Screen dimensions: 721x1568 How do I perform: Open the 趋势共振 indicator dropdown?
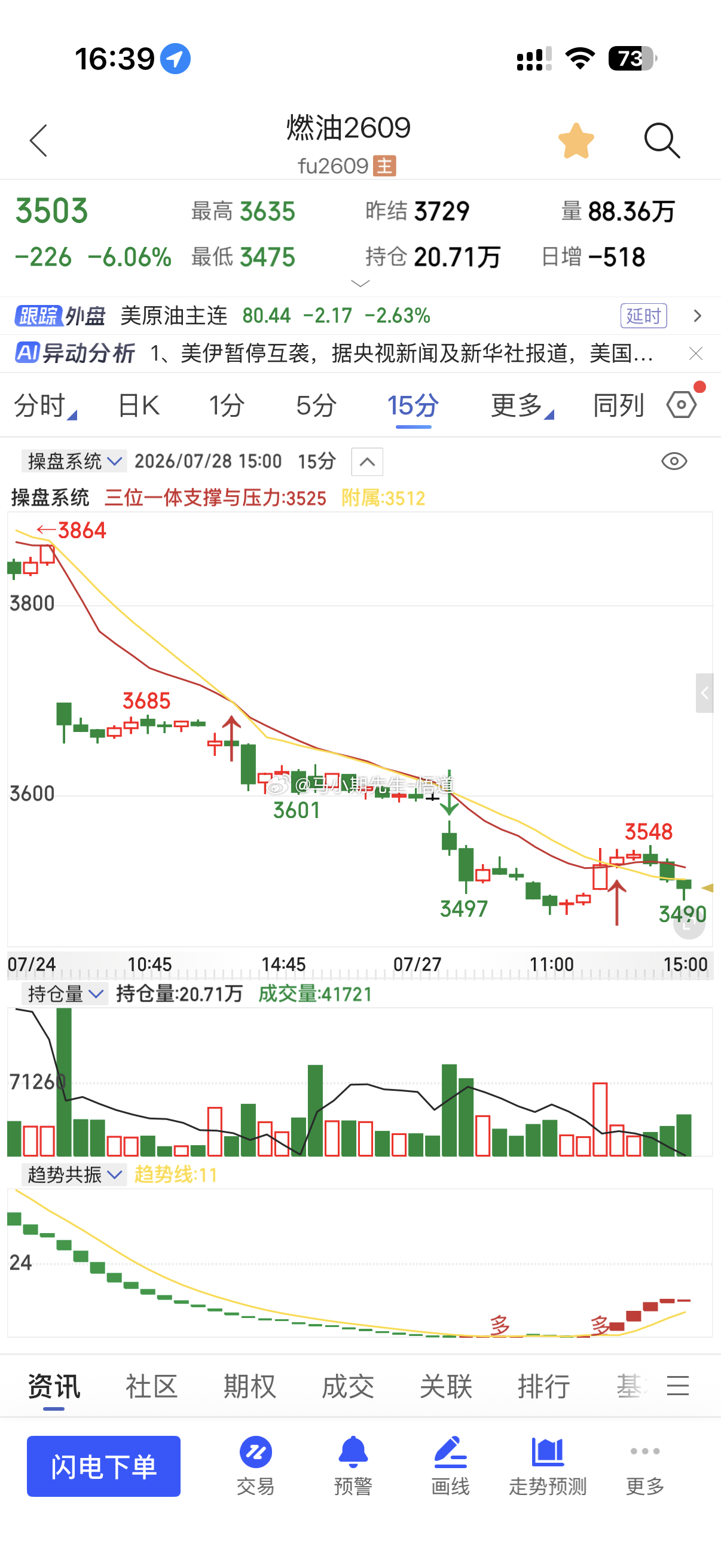pyautogui.click(x=74, y=1174)
